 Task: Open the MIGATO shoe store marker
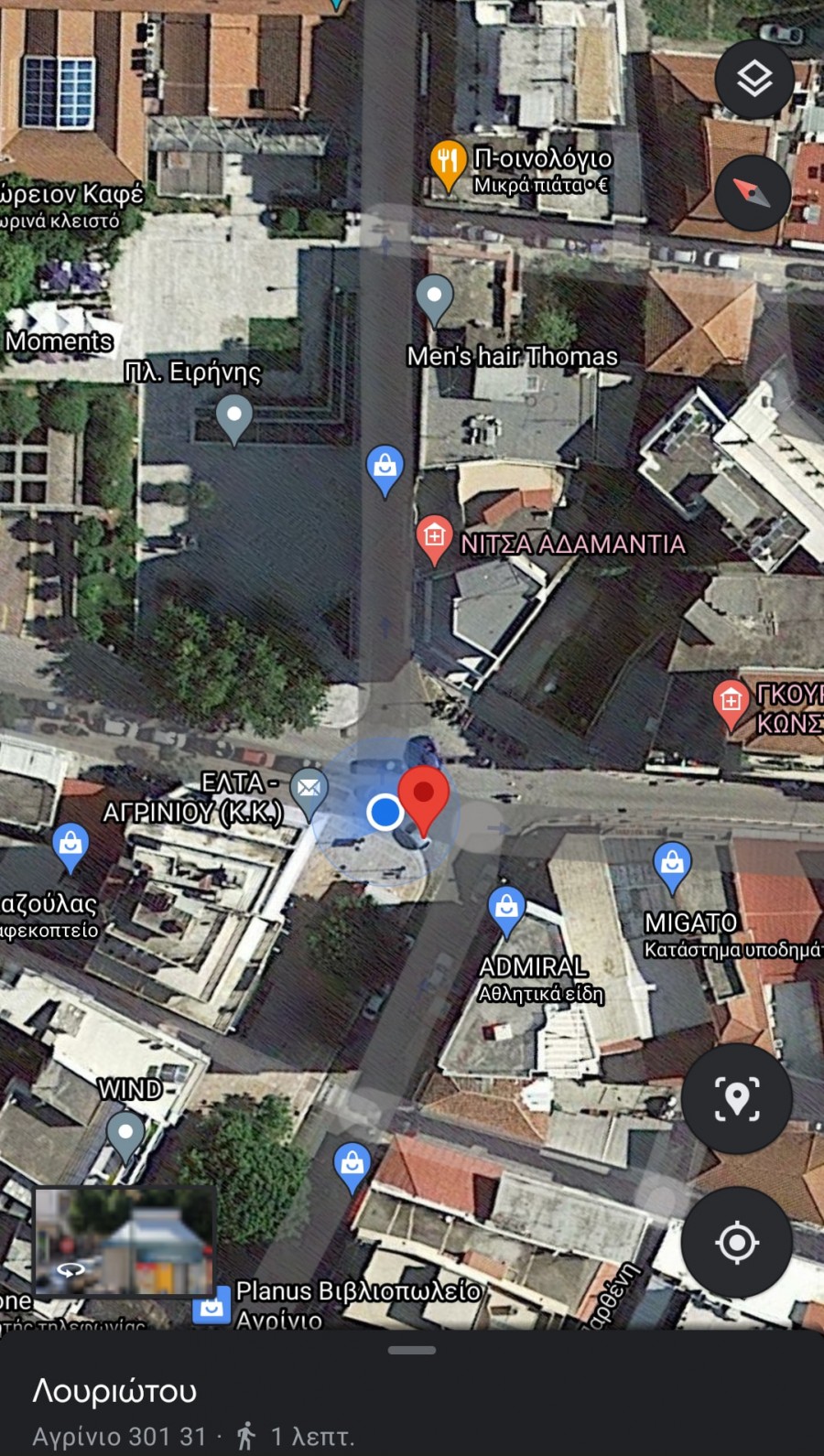click(672, 863)
